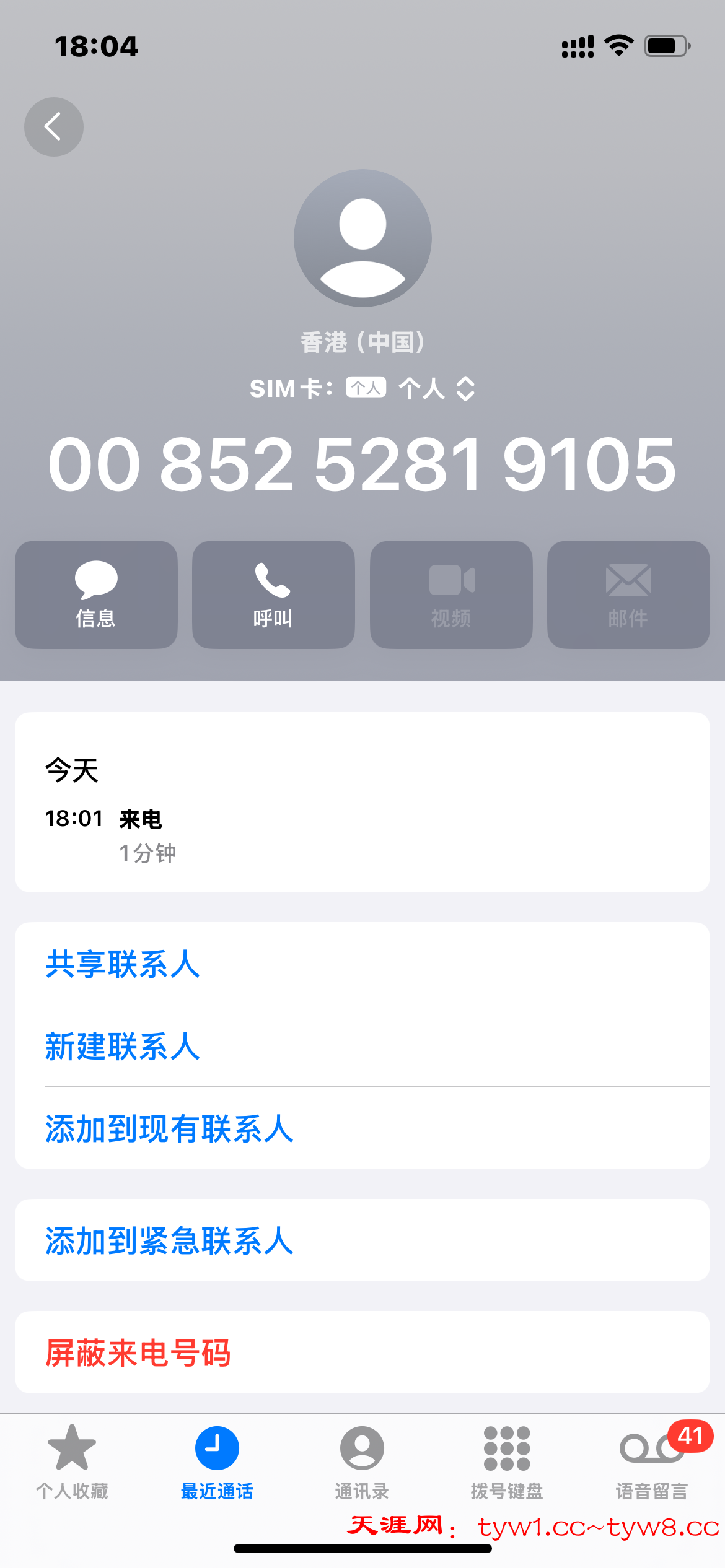Open 添加到现有联系人 option

(169, 1129)
